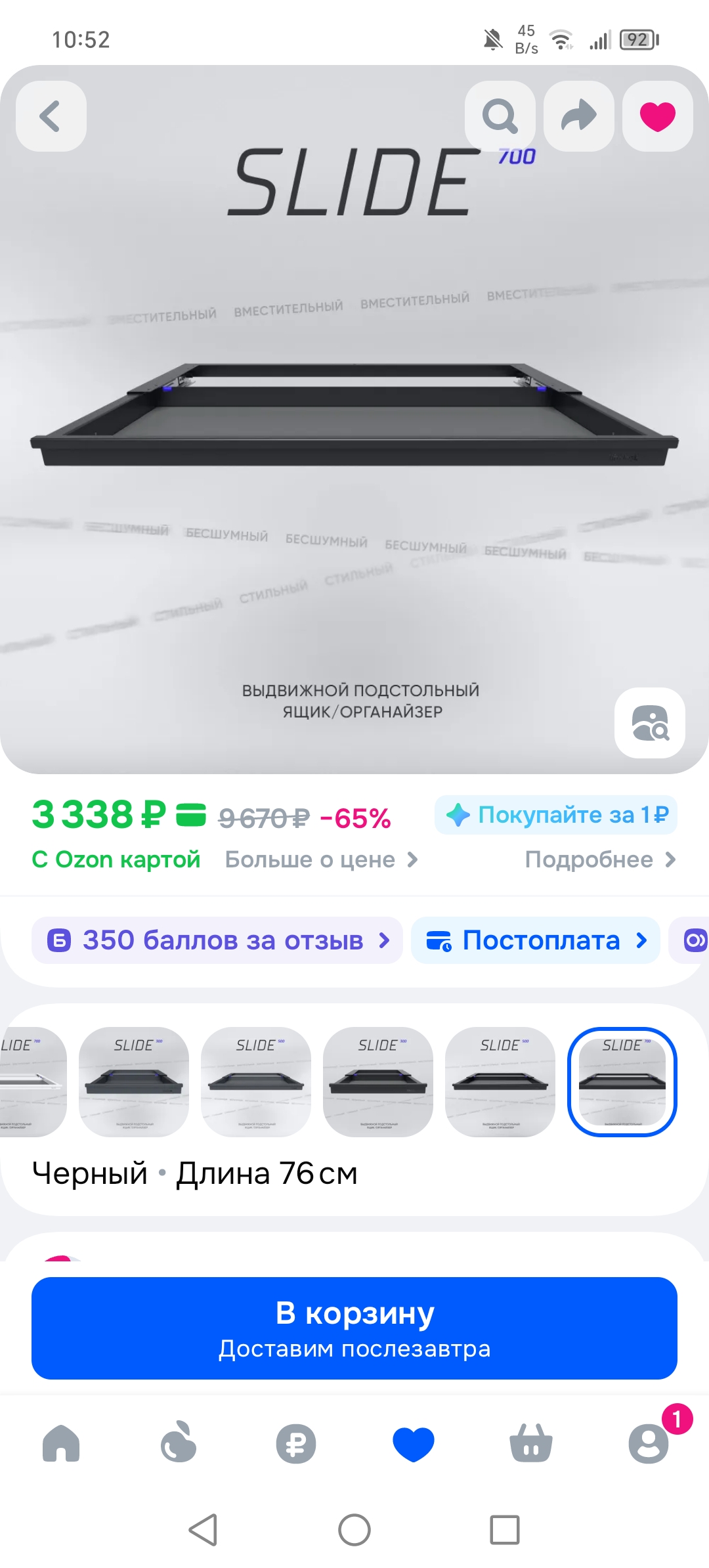Viewport: 709px width, 1568px height.
Task: Share this product
Action: point(579,116)
